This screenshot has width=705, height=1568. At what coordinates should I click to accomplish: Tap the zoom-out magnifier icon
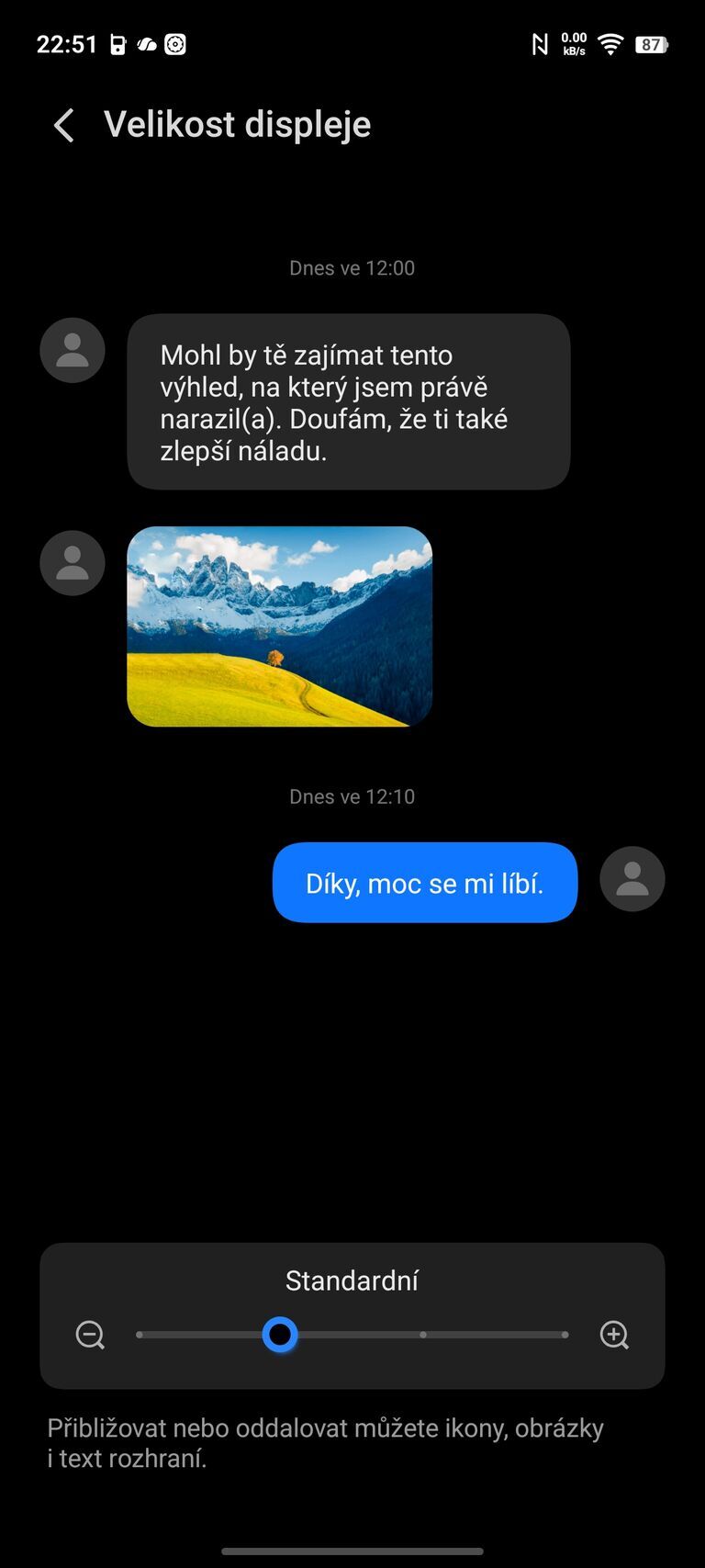pyautogui.click(x=90, y=1335)
